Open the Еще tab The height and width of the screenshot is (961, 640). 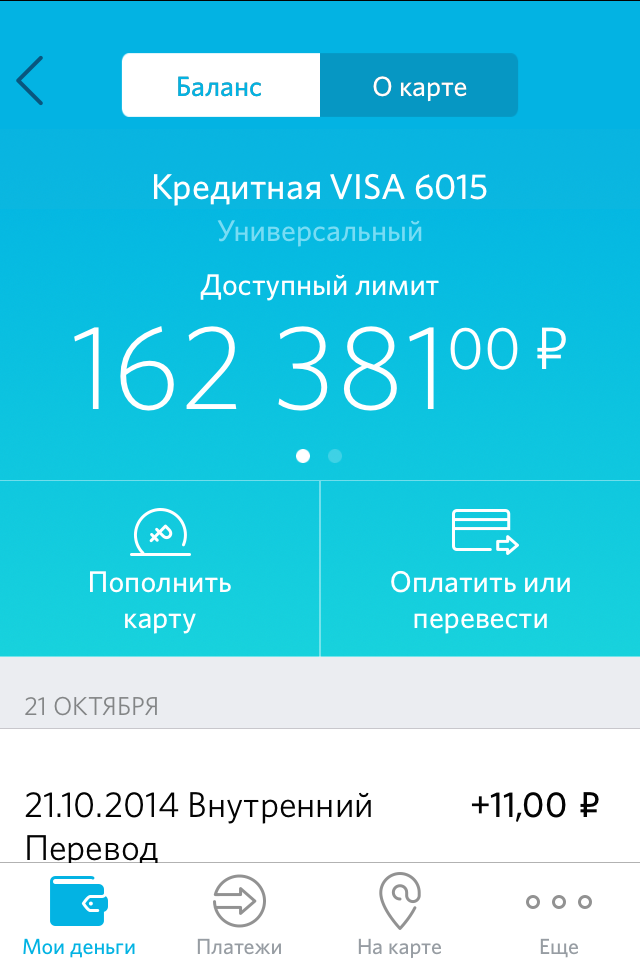pyautogui.click(x=558, y=914)
